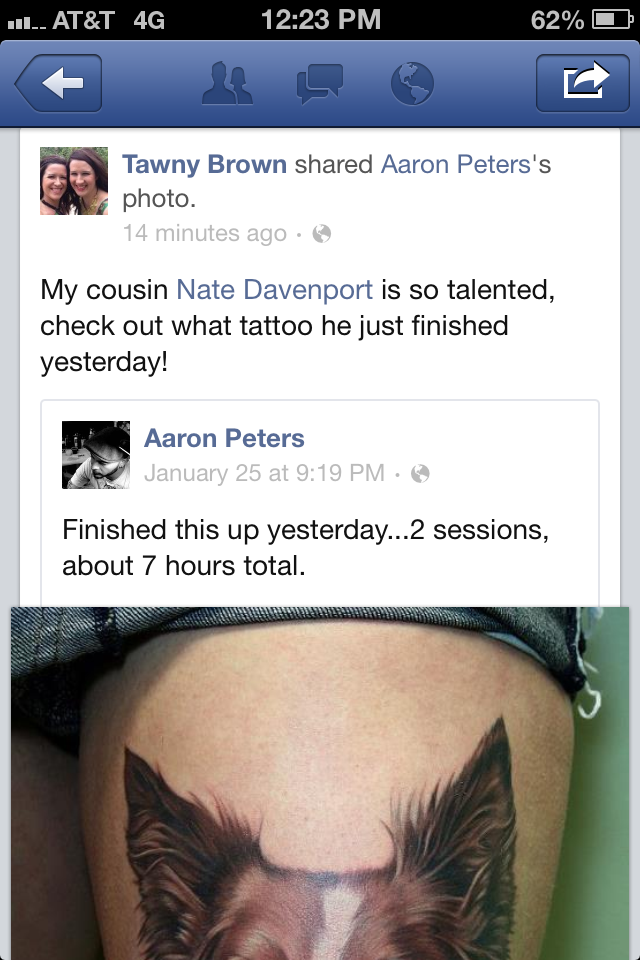The width and height of the screenshot is (640, 960).
Task: Open Aaron Peters name in shared post
Action: point(224,438)
